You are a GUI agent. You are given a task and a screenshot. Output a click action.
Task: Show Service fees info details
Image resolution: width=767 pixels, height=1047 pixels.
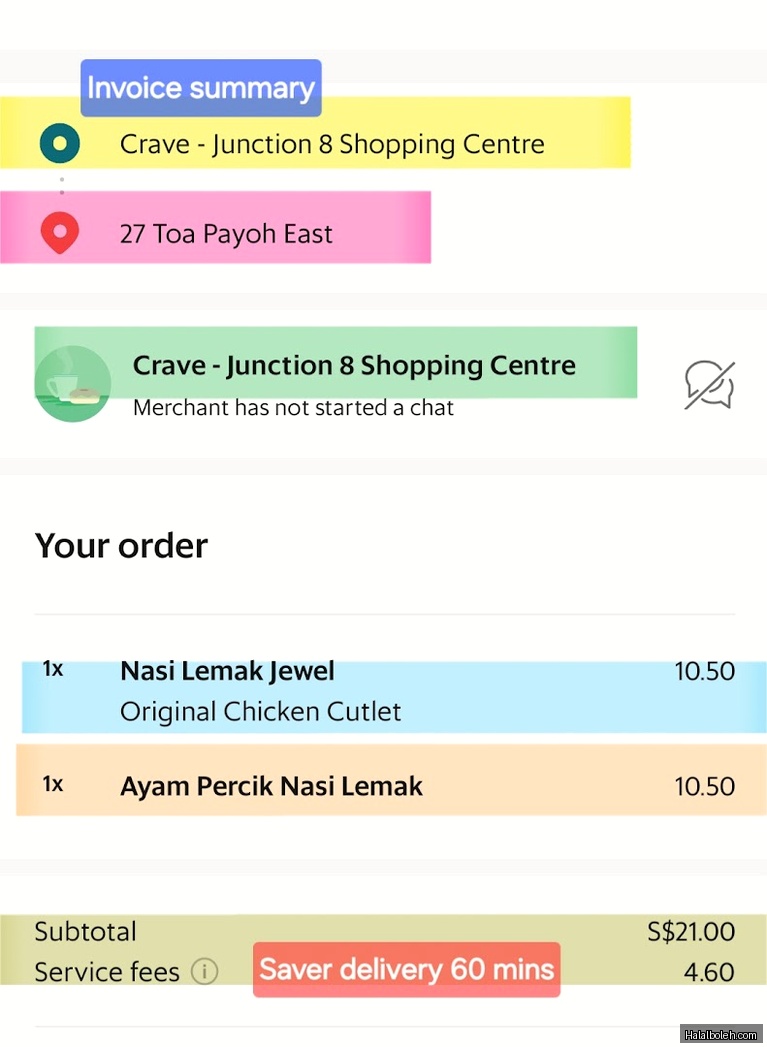(x=204, y=971)
